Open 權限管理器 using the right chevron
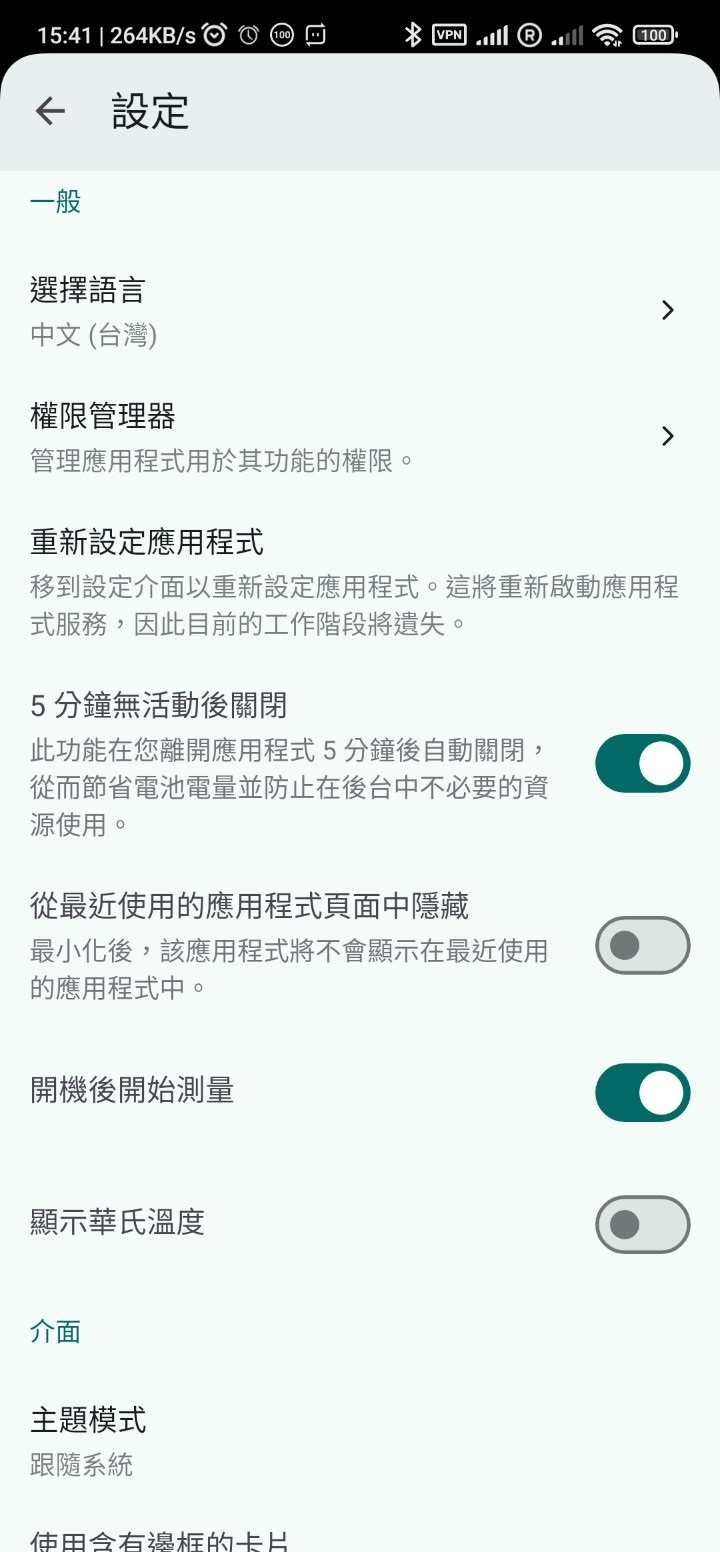Screen dimensions: 720x1552 [667, 436]
